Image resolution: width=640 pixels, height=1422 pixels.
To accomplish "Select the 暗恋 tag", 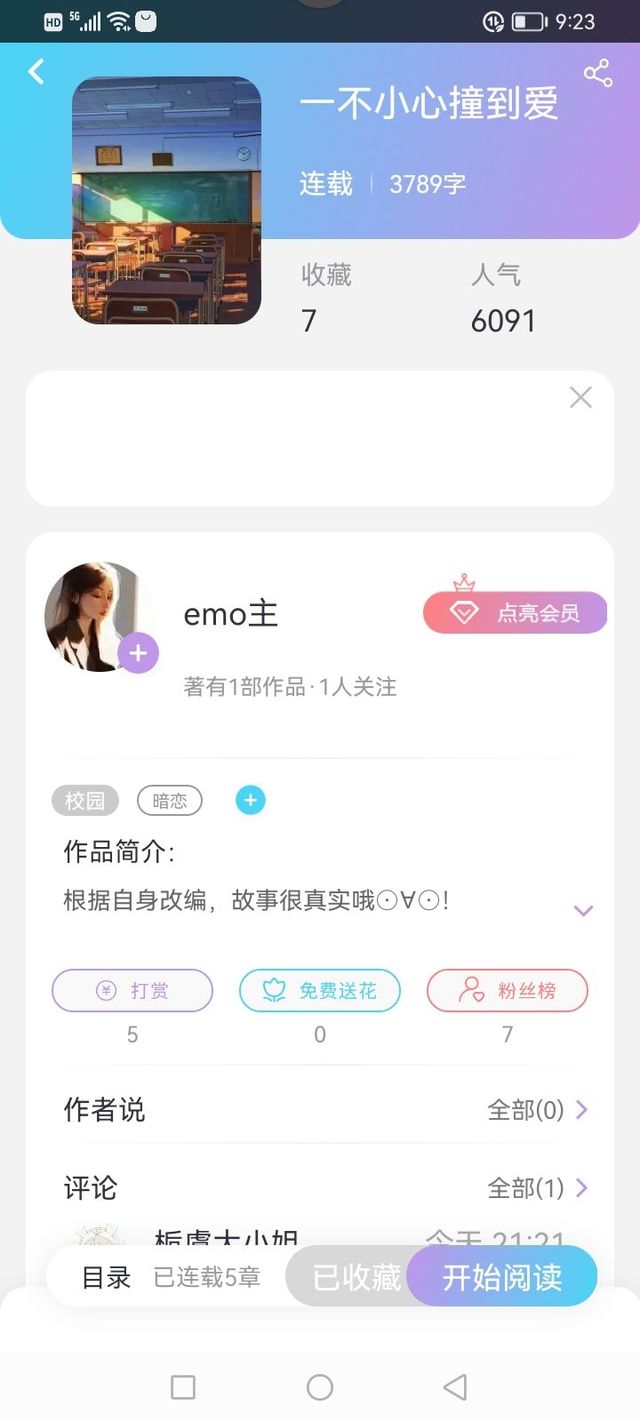I will tap(169, 800).
